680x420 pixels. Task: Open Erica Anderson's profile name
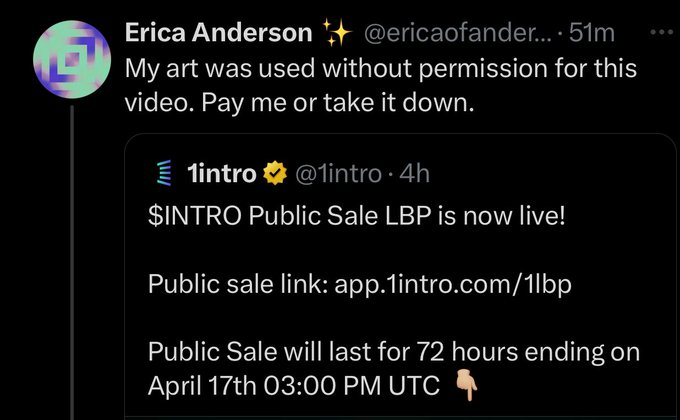coord(218,33)
